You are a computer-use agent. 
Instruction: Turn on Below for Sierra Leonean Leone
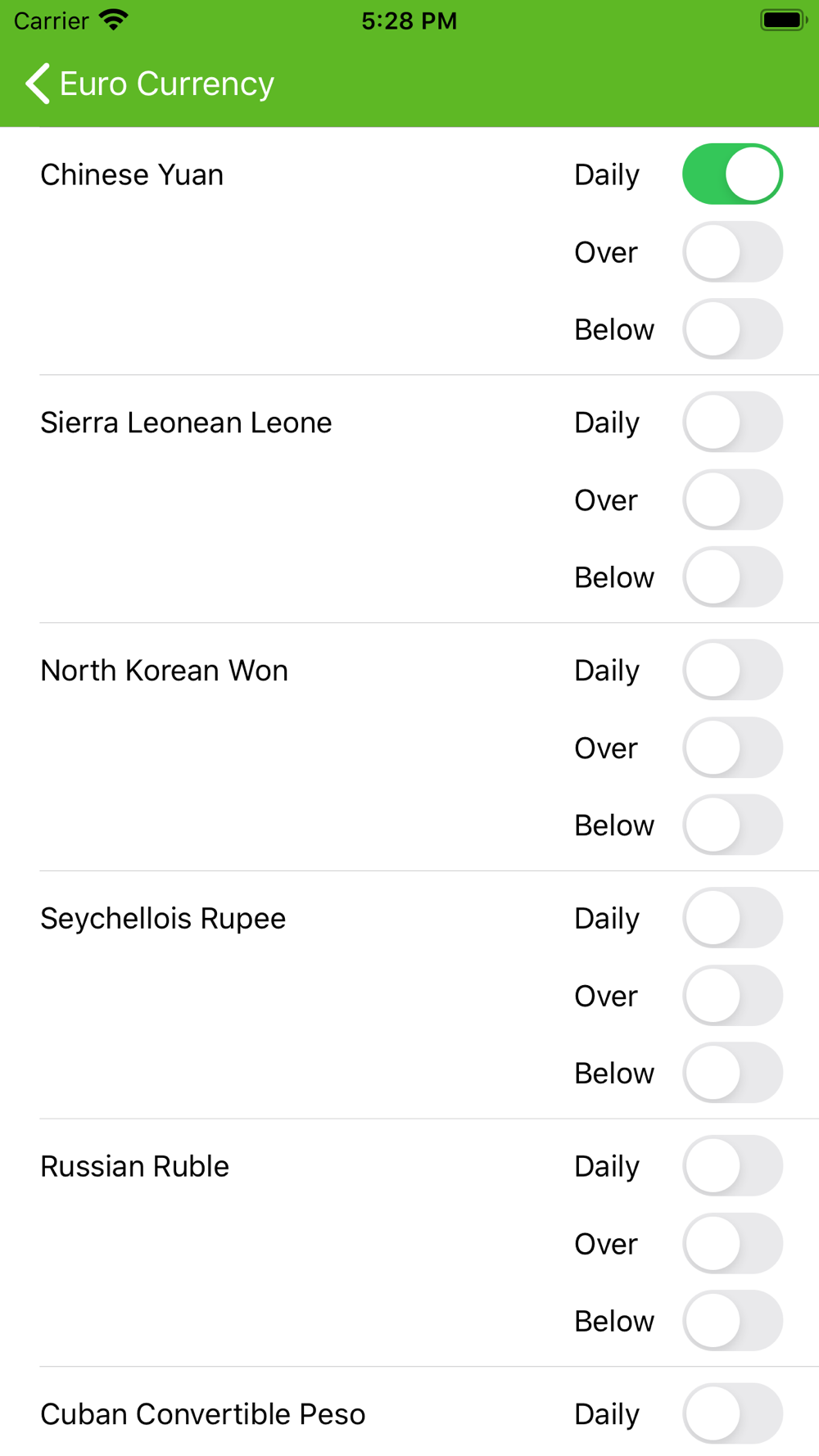pos(733,577)
